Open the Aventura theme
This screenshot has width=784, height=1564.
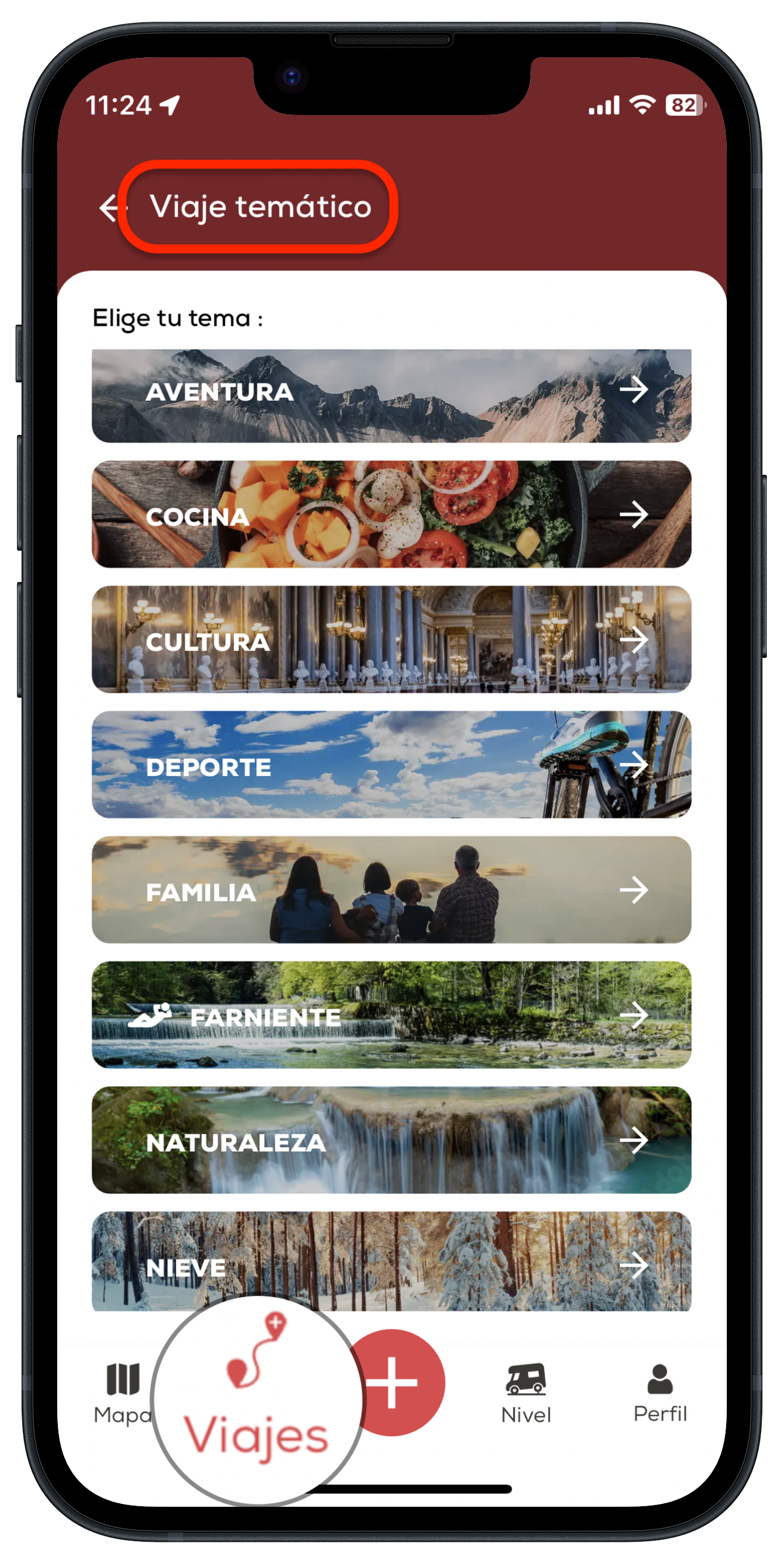(x=391, y=394)
